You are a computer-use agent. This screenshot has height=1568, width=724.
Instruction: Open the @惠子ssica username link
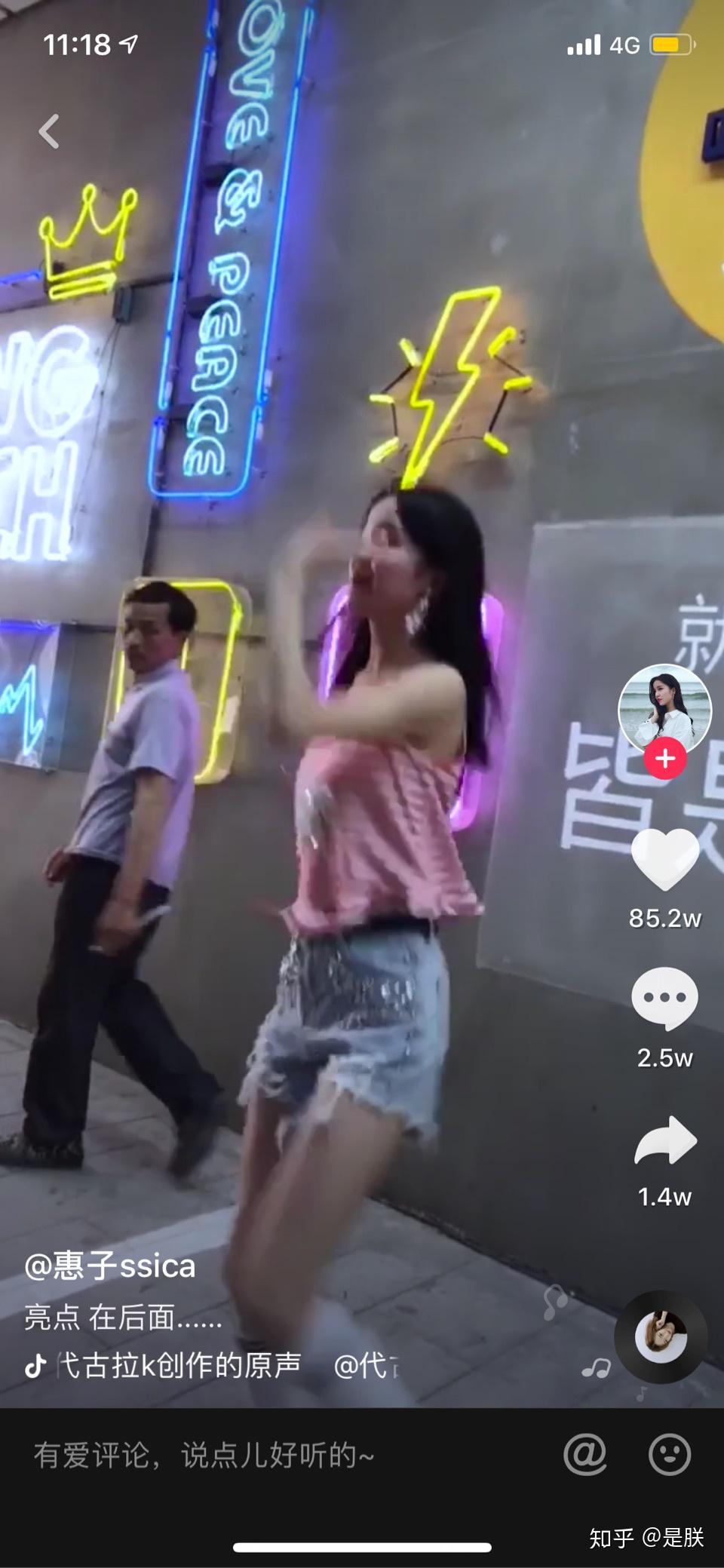point(110,1266)
